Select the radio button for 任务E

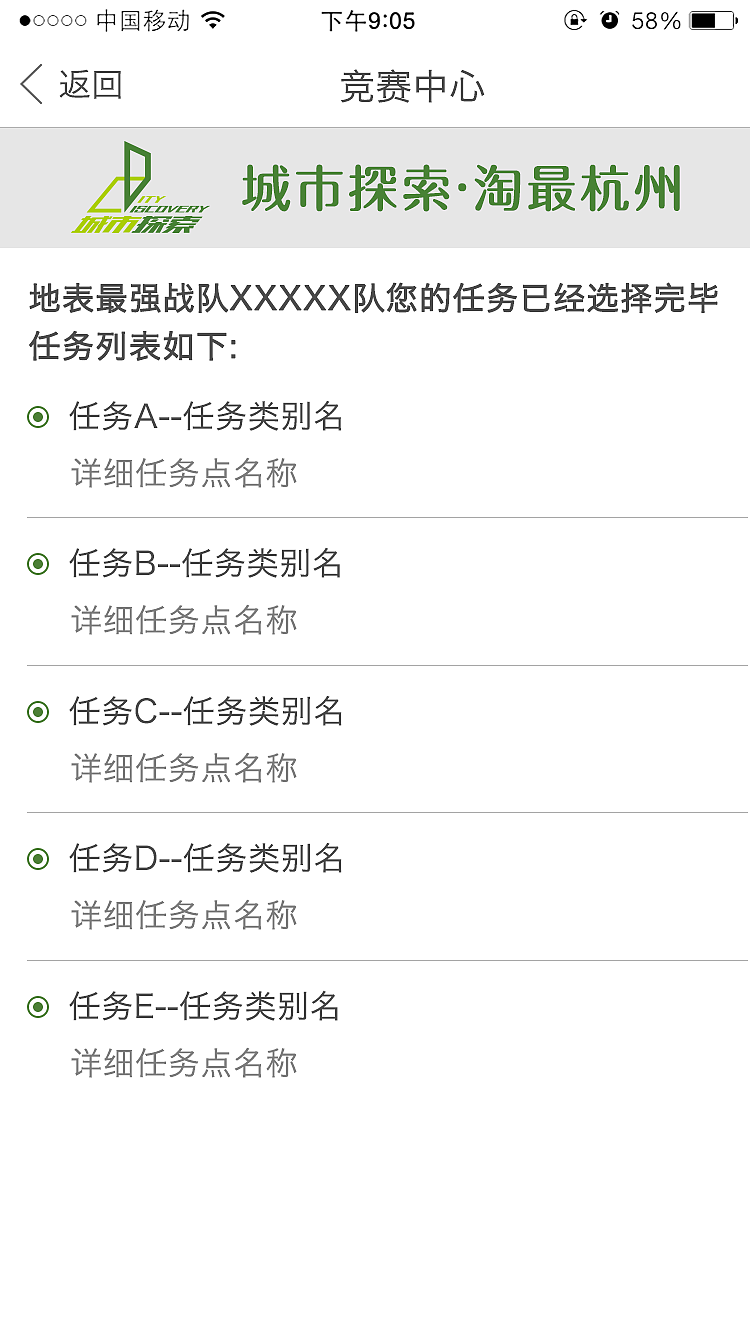pyautogui.click(x=38, y=1008)
